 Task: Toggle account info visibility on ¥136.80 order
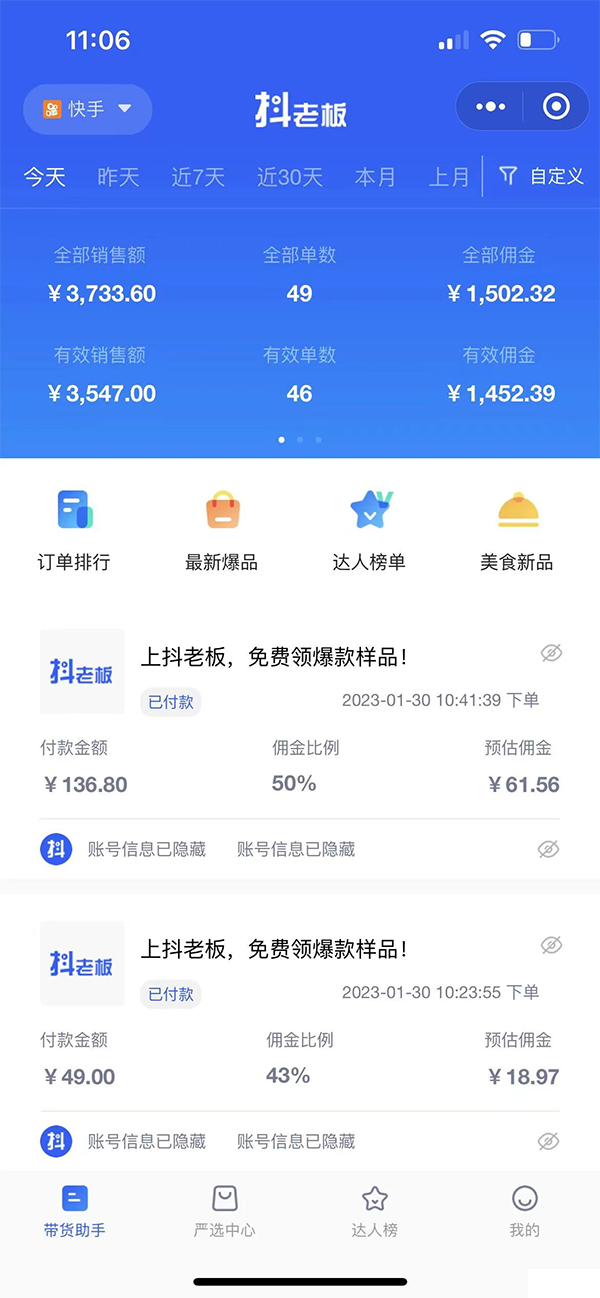coord(548,849)
